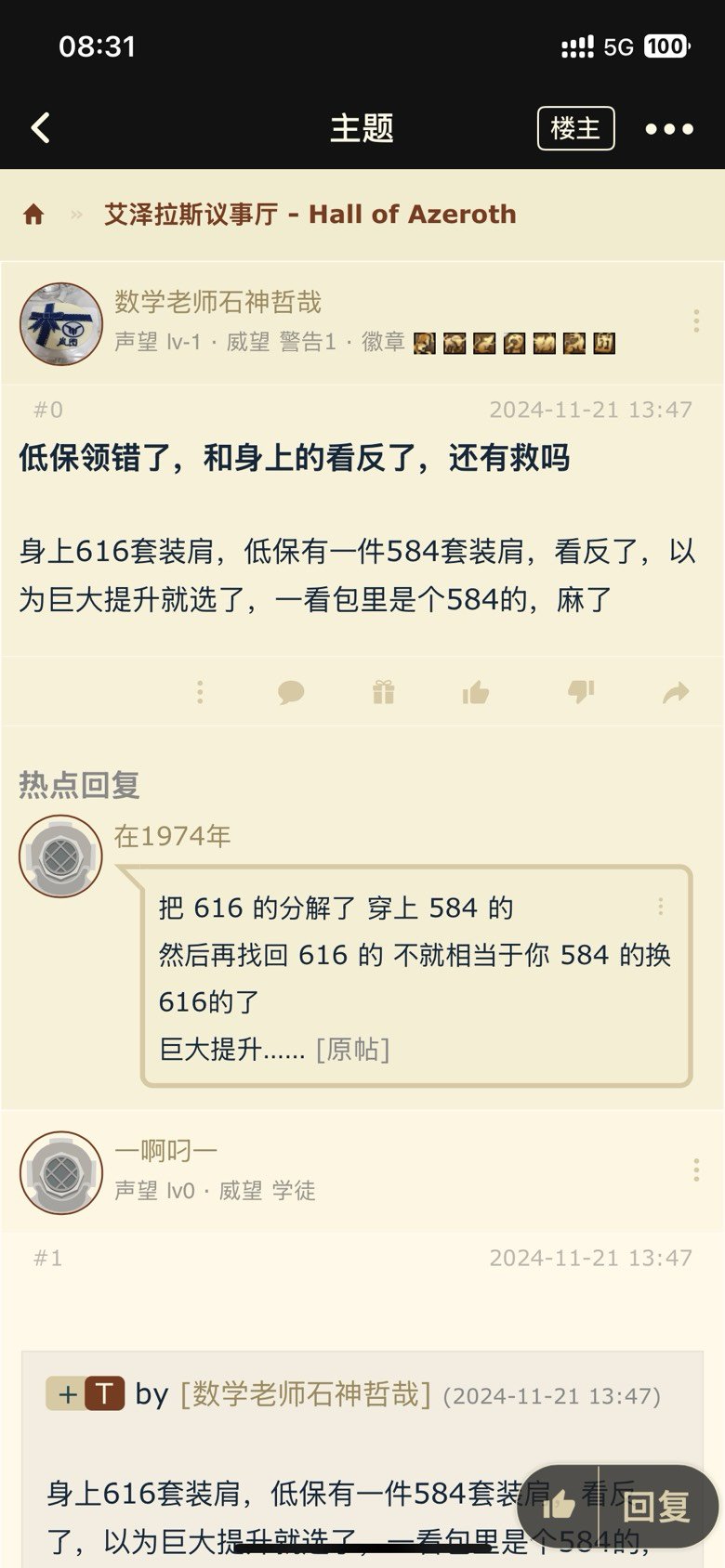Tap the floating 回复 reply button
The height and width of the screenshot is (1568, 725).
(x=656, y=1507)
